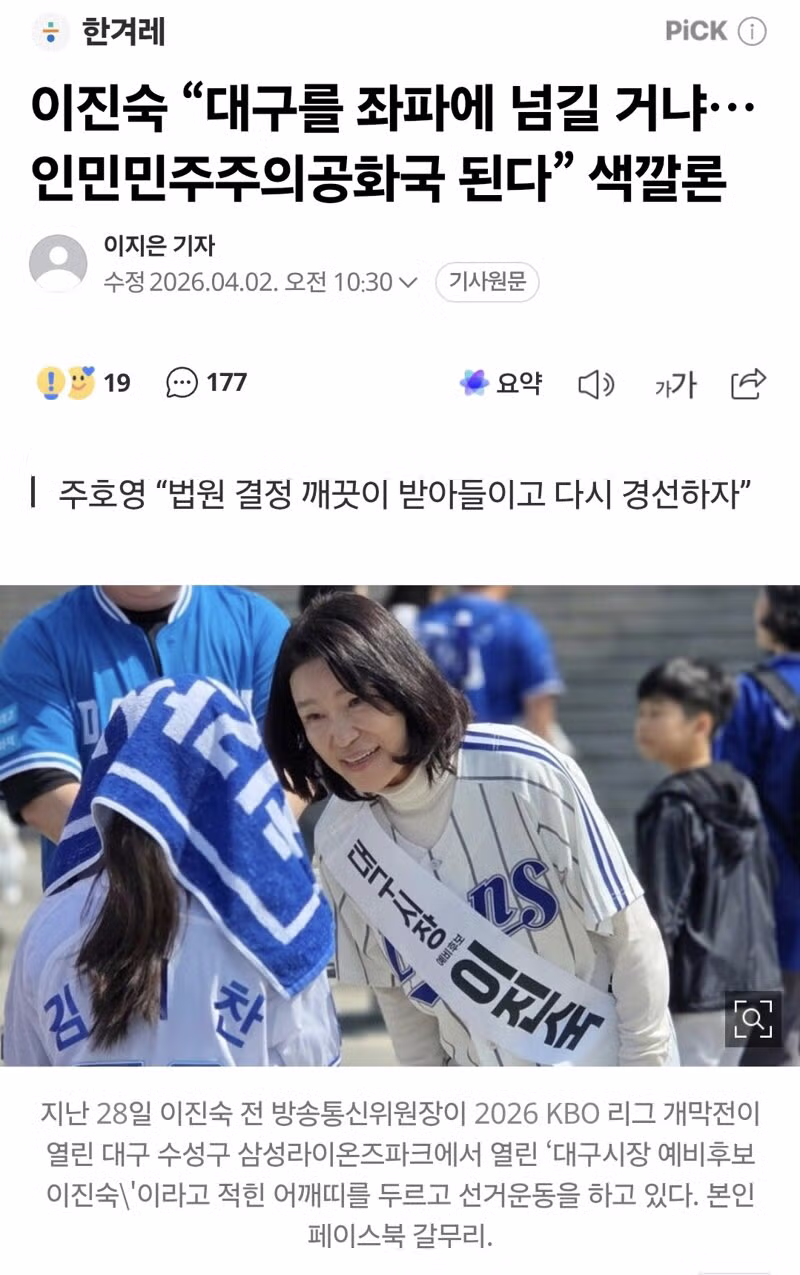
Task: Open reporter 이지은 기자 profile
Action: [158, 246]
